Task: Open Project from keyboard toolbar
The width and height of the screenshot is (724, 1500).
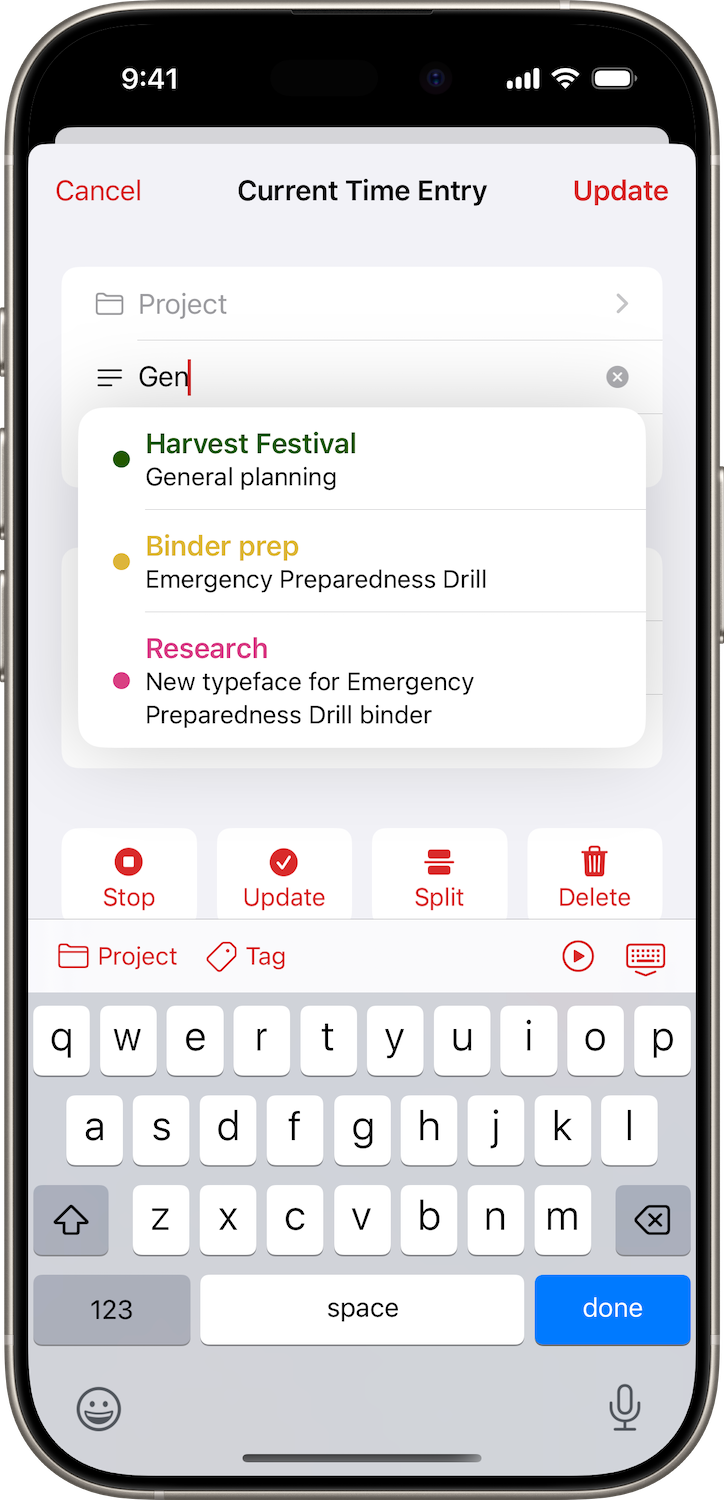Action: click(x=118, y=957)
